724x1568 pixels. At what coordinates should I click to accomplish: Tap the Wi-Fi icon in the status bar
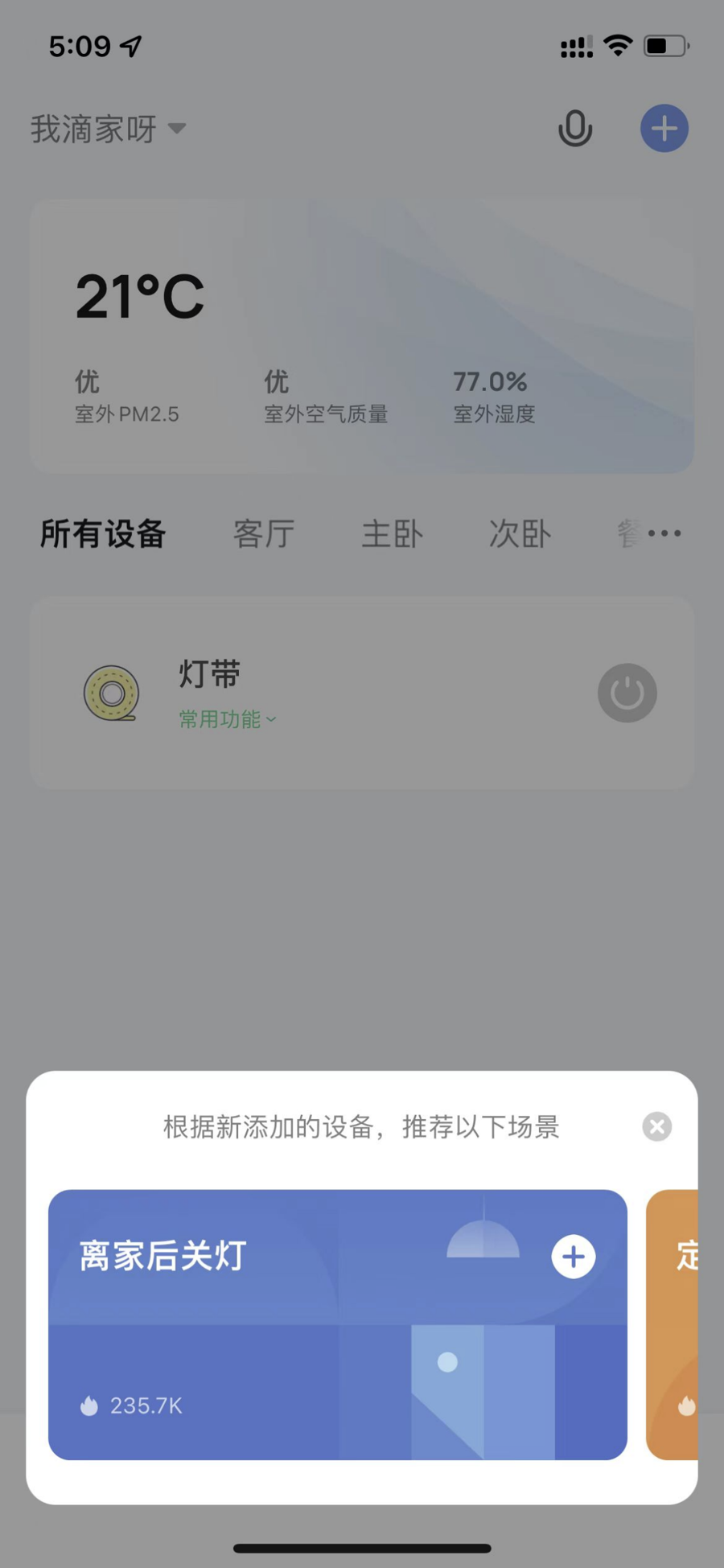pyautogui.click(x=617, y=46)
